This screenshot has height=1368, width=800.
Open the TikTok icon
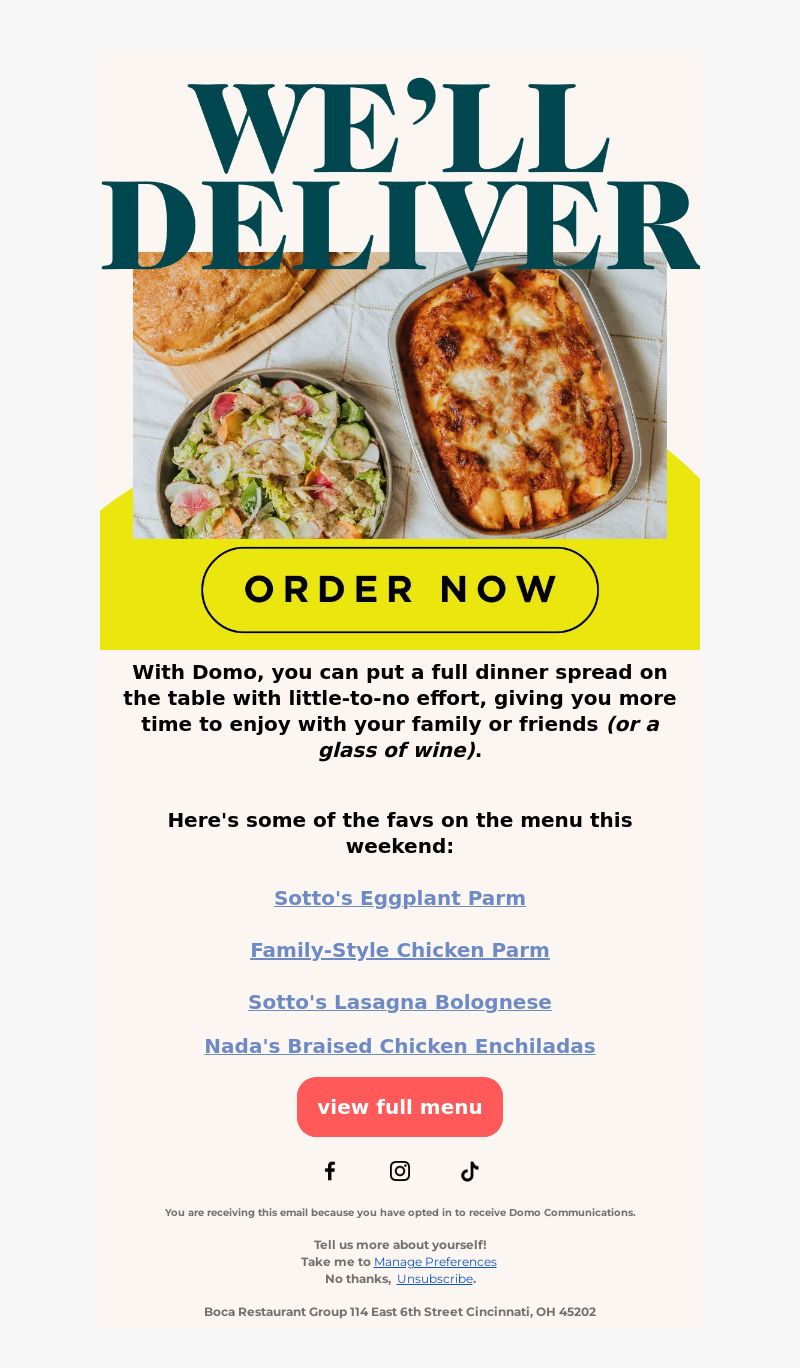[x=470, y=1171]
